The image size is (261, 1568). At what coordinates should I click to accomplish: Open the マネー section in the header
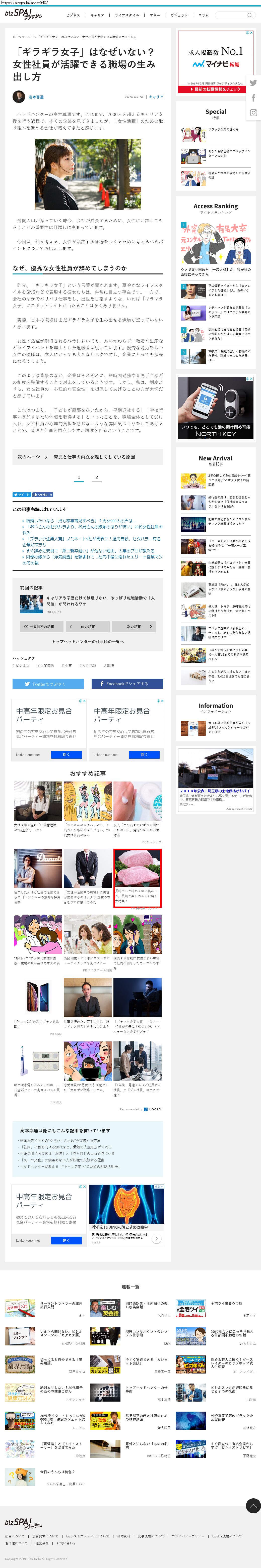pyautogui.click(x=154, y=15)
